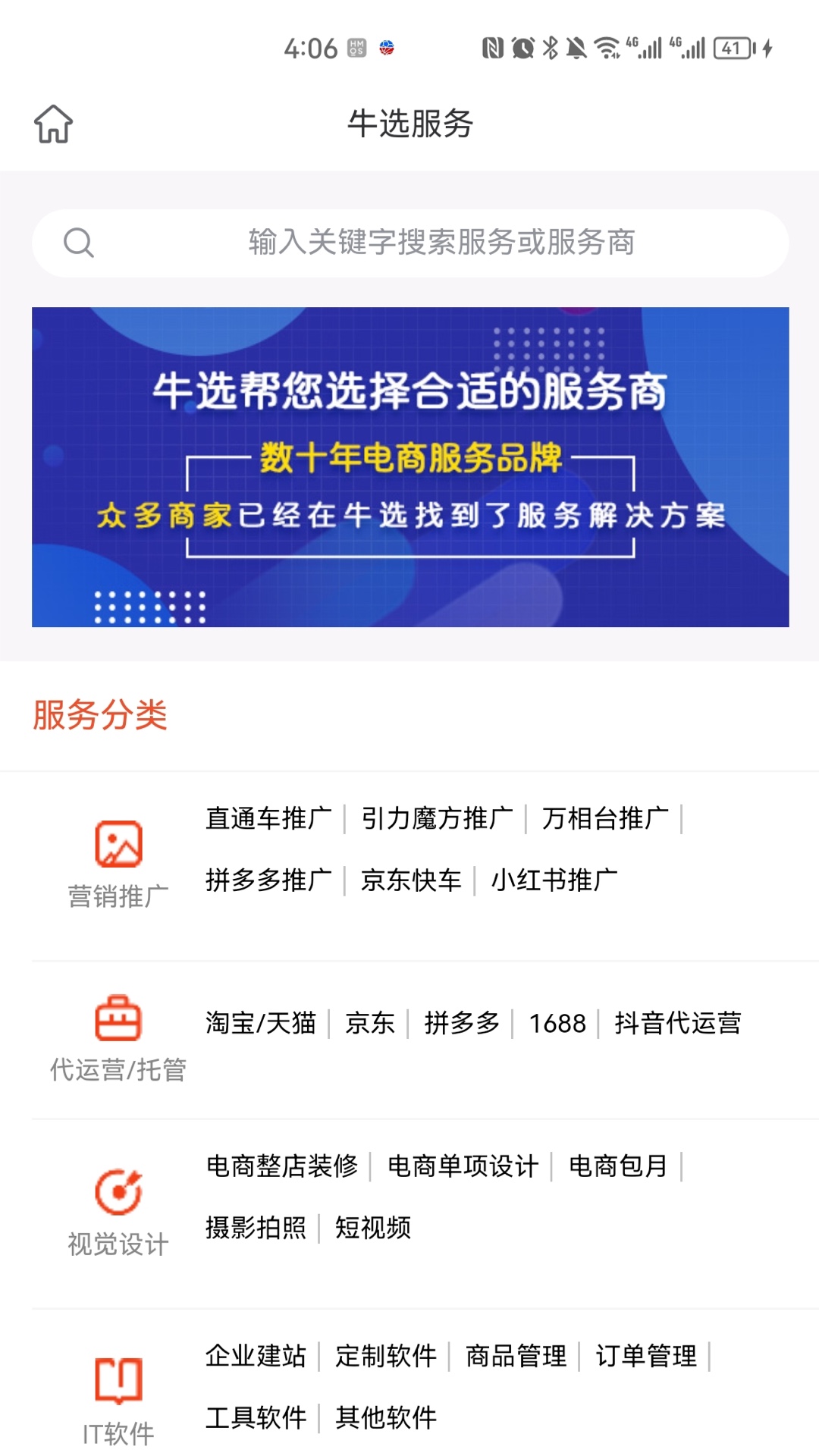Select 引力魔方推广 service
The image size is (819, 1456).
coord(436,818)
